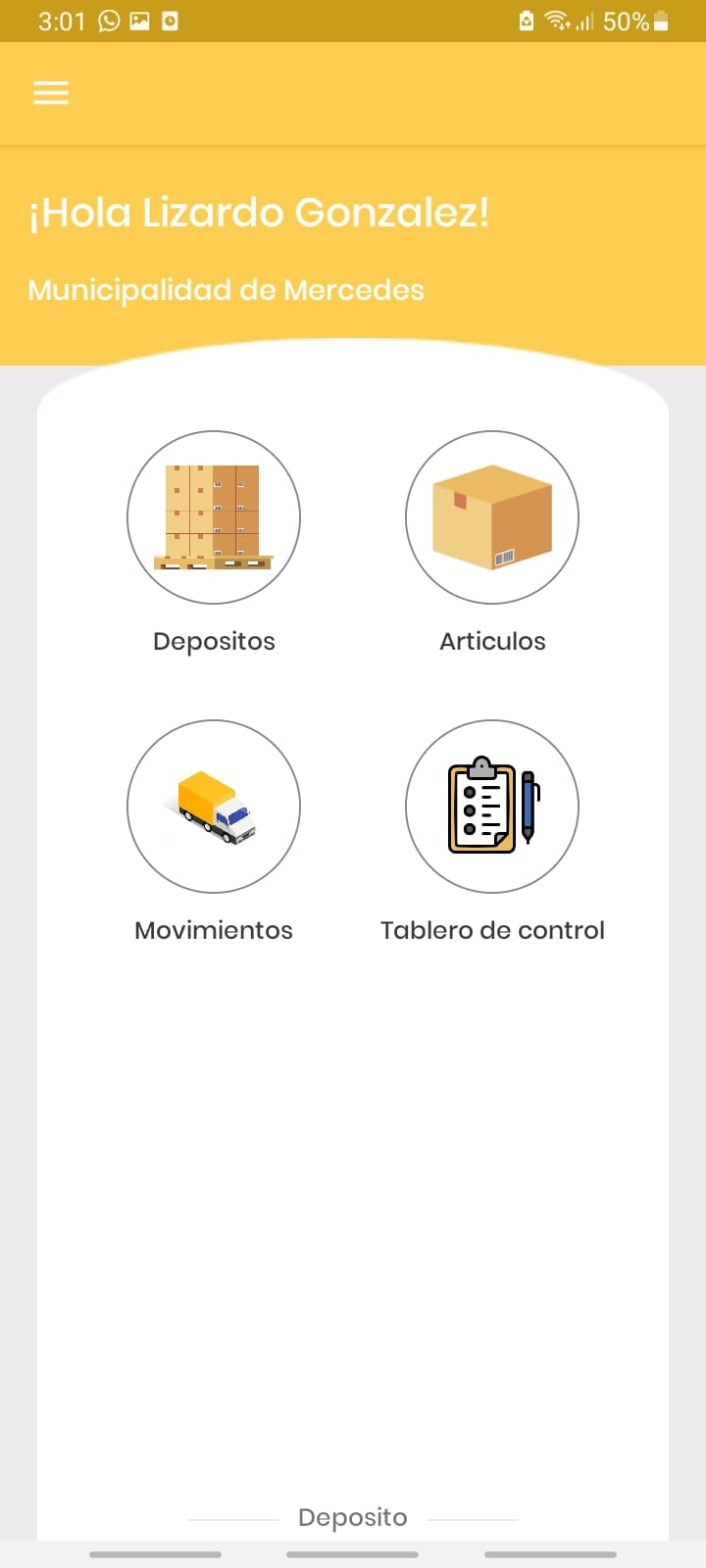Click the Tablero de control label
This screenshot has width=706, height=1568.
[x=492, y=930]
